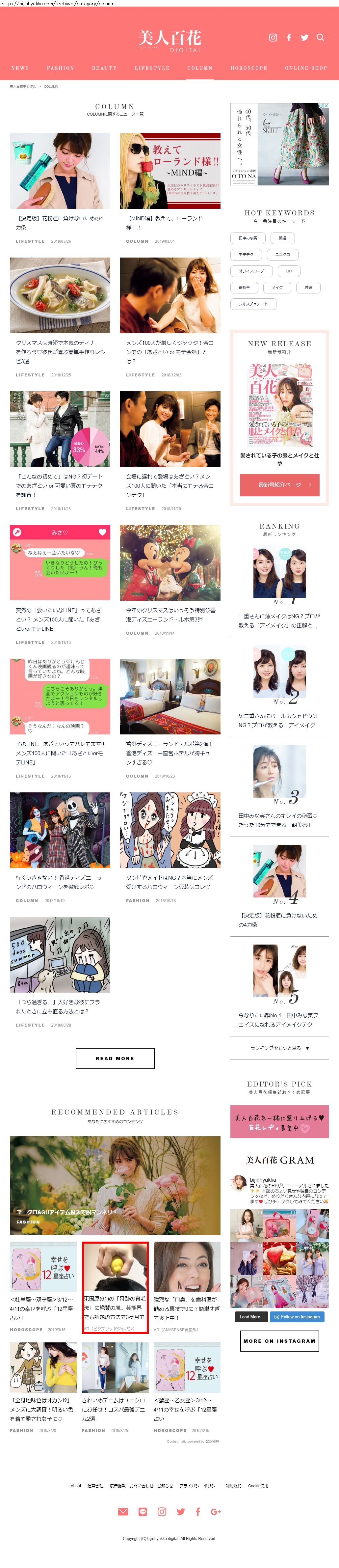Image resolution: width=339 pixels, height=1568 pixels.
Task: Follow bijinhyakka on Instagram
Action: pos(297,1317)
